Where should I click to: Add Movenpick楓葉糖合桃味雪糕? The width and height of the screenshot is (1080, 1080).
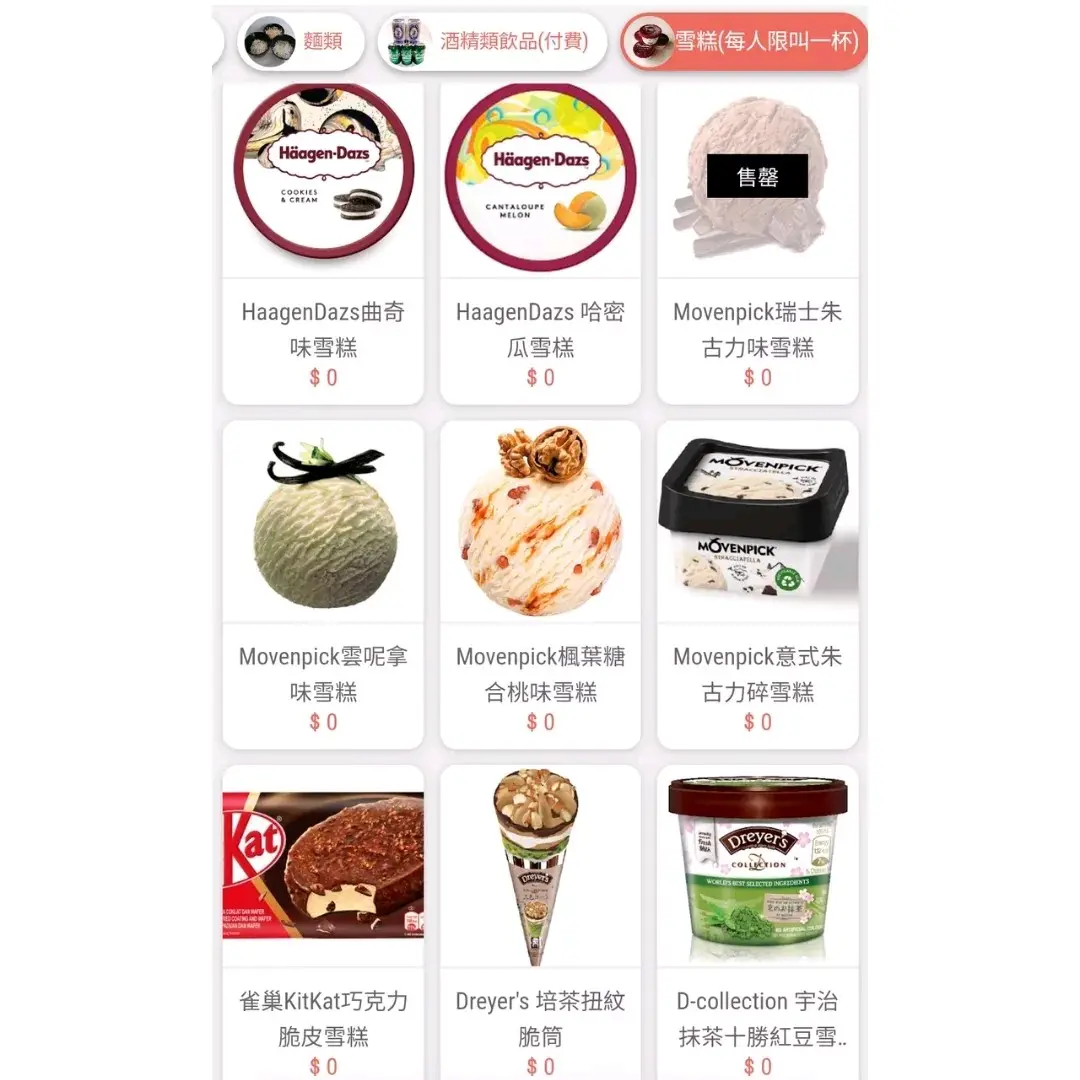pos(540,585)
